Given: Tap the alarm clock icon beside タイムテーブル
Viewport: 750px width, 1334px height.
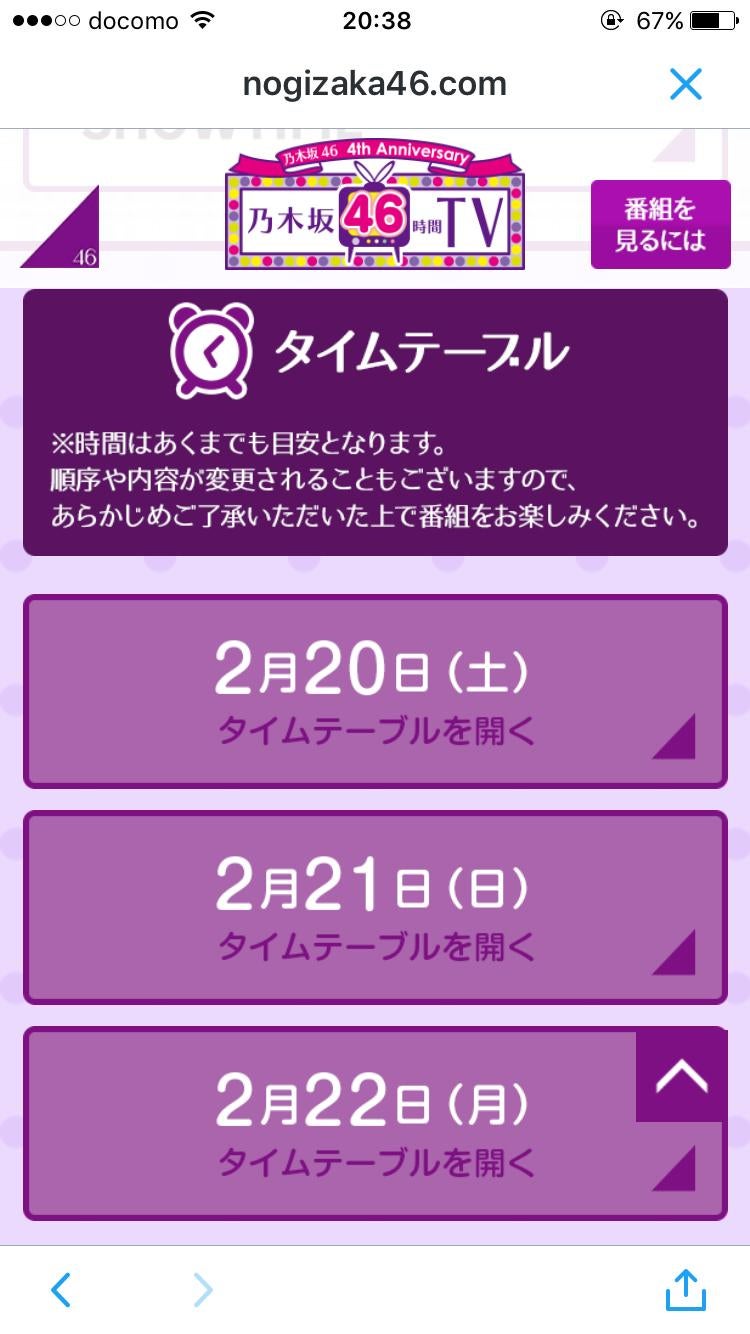Looking at the screenshot, I should coord(211,350).
